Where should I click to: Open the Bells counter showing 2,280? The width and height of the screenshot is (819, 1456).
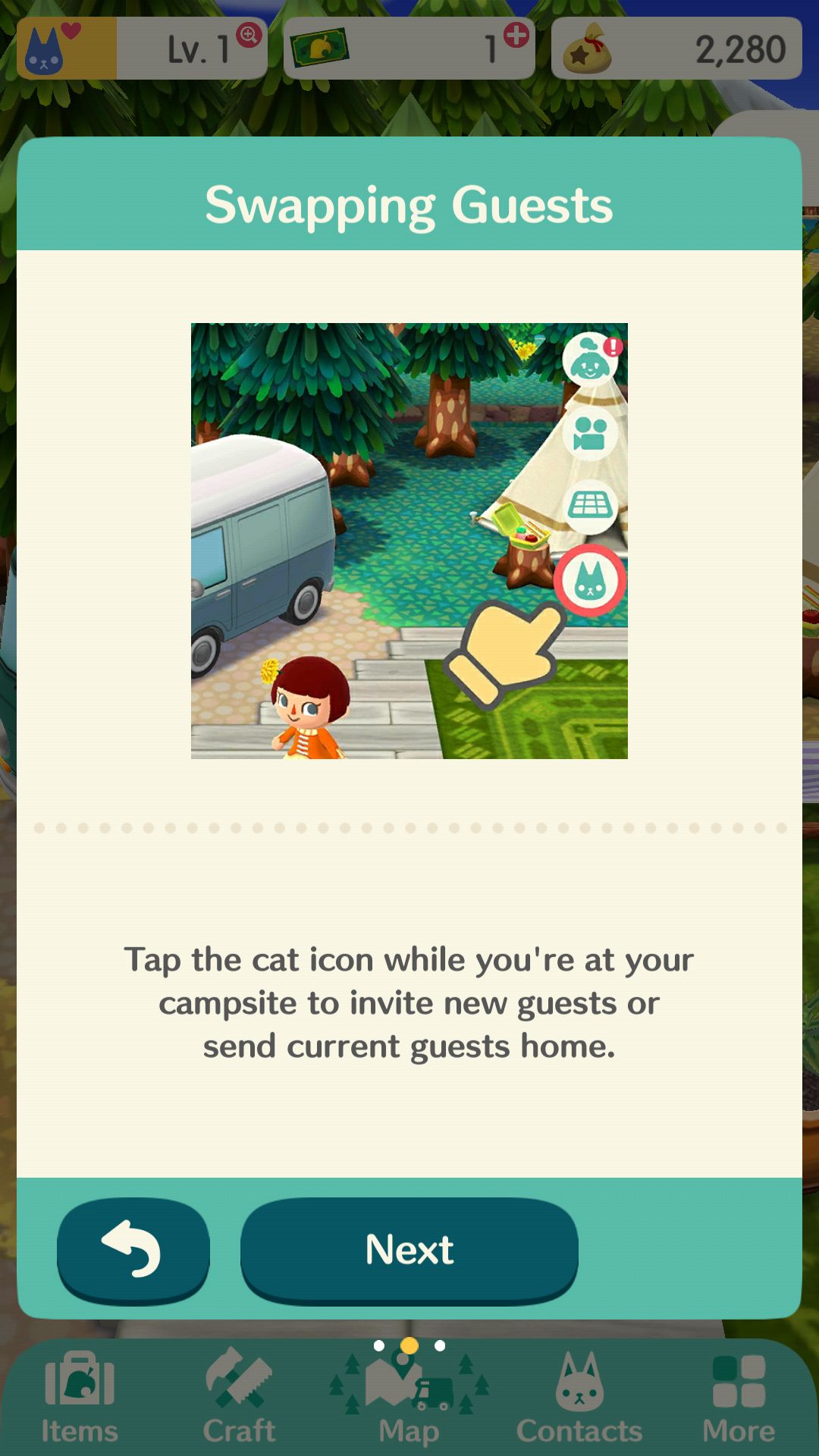pos(676,49)
